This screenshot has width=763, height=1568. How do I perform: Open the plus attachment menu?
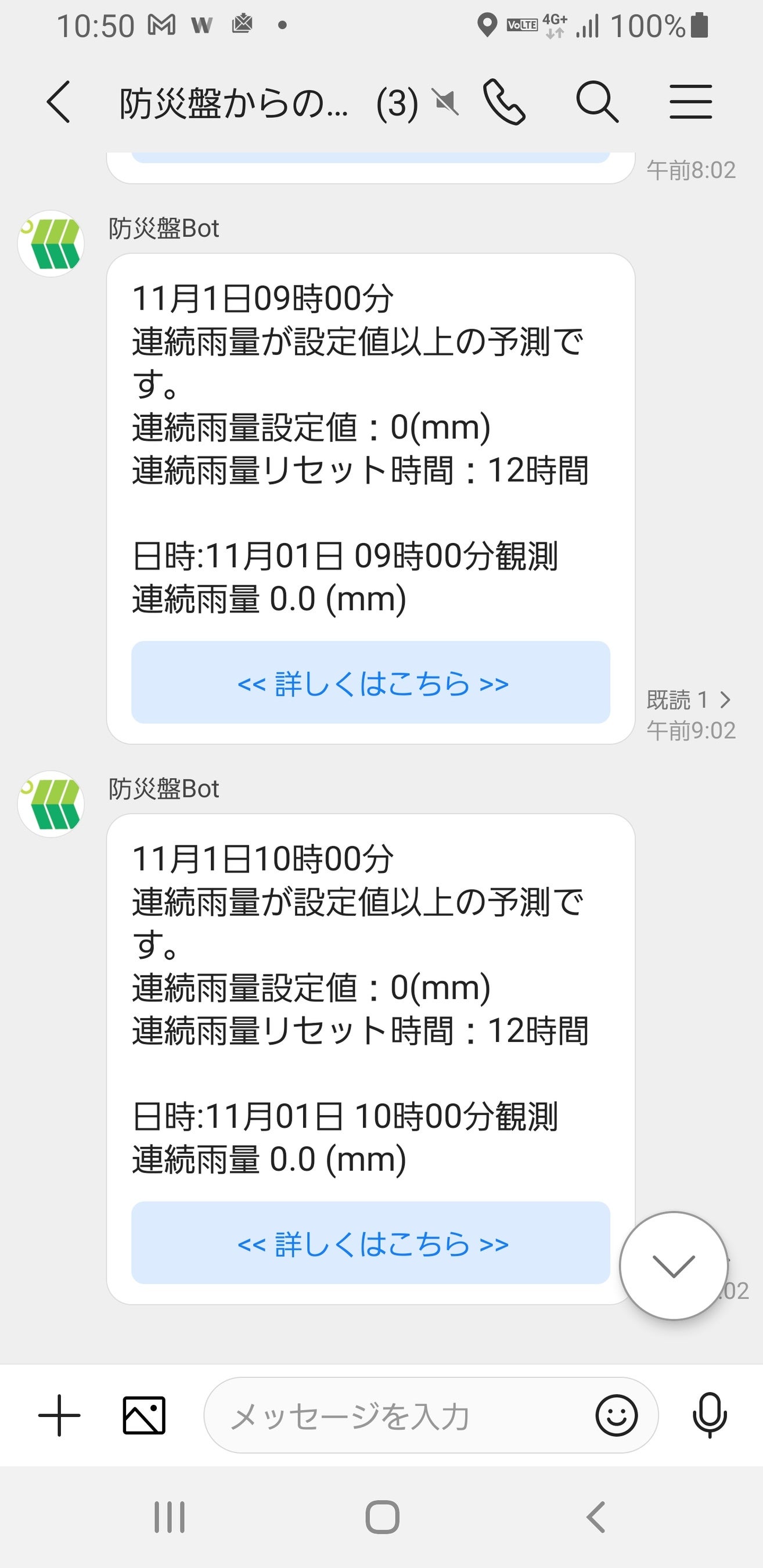click(x=59, y=1415)
